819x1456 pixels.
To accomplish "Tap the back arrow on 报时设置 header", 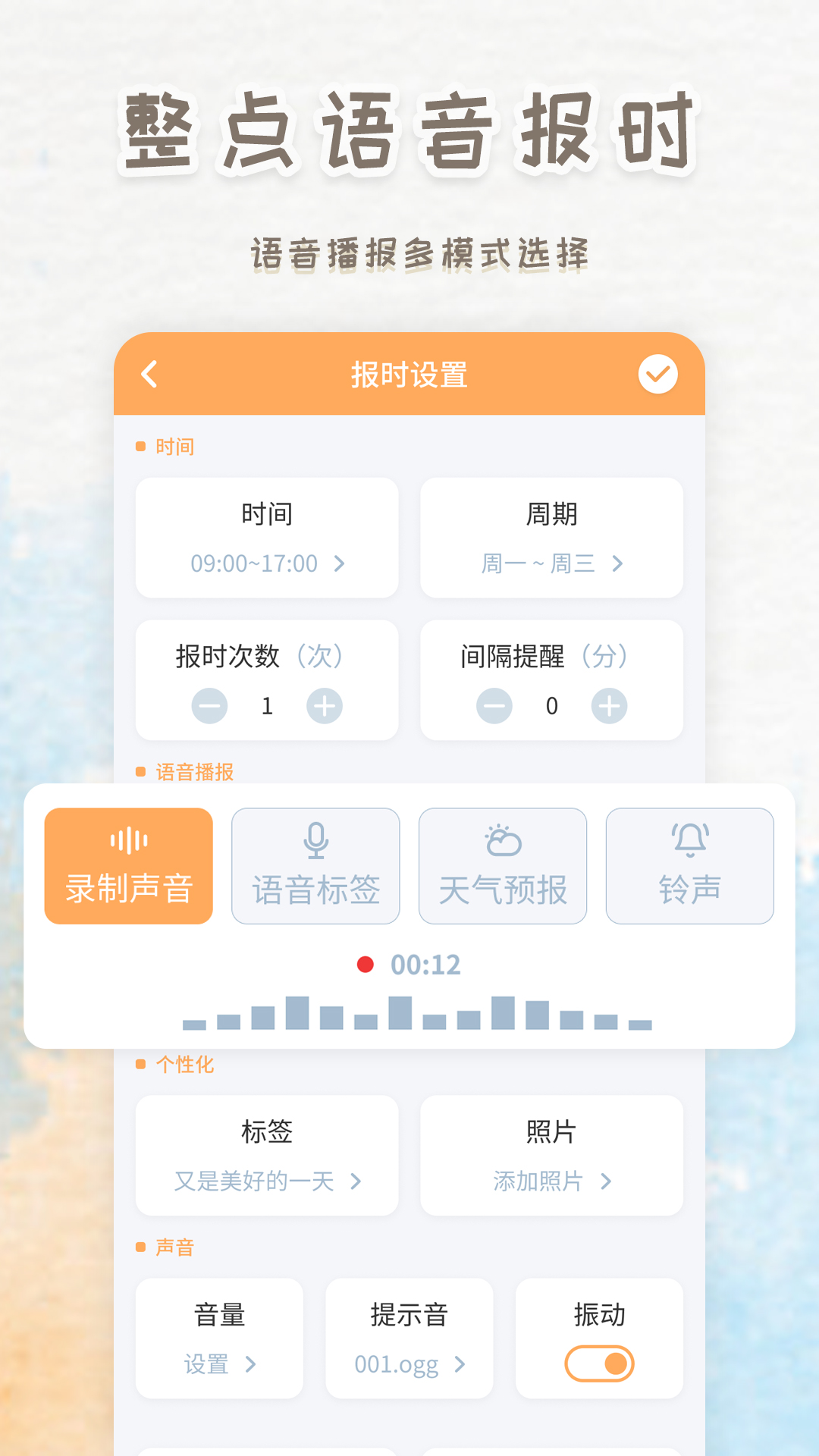I will tap(149, 374).
